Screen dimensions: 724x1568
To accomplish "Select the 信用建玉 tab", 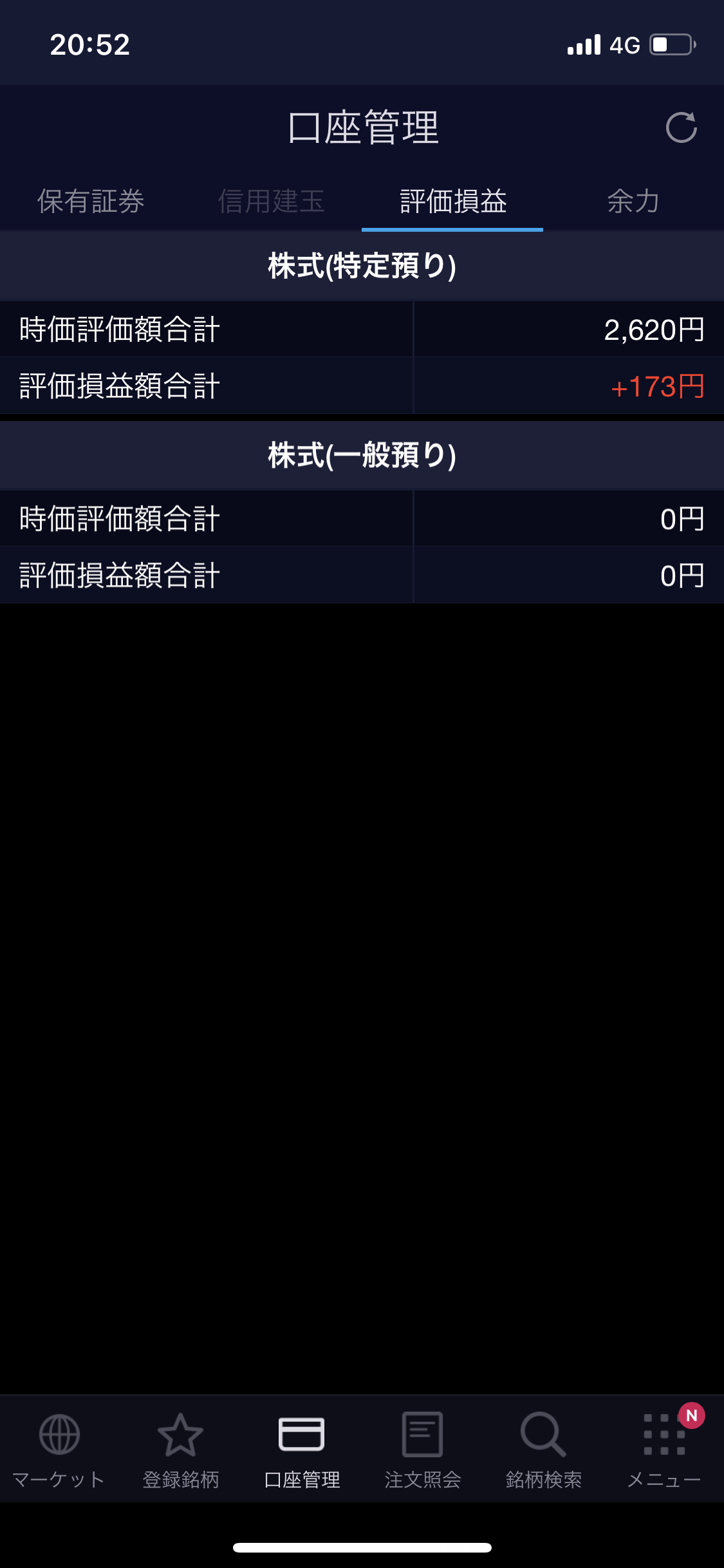I will [271, 201].
